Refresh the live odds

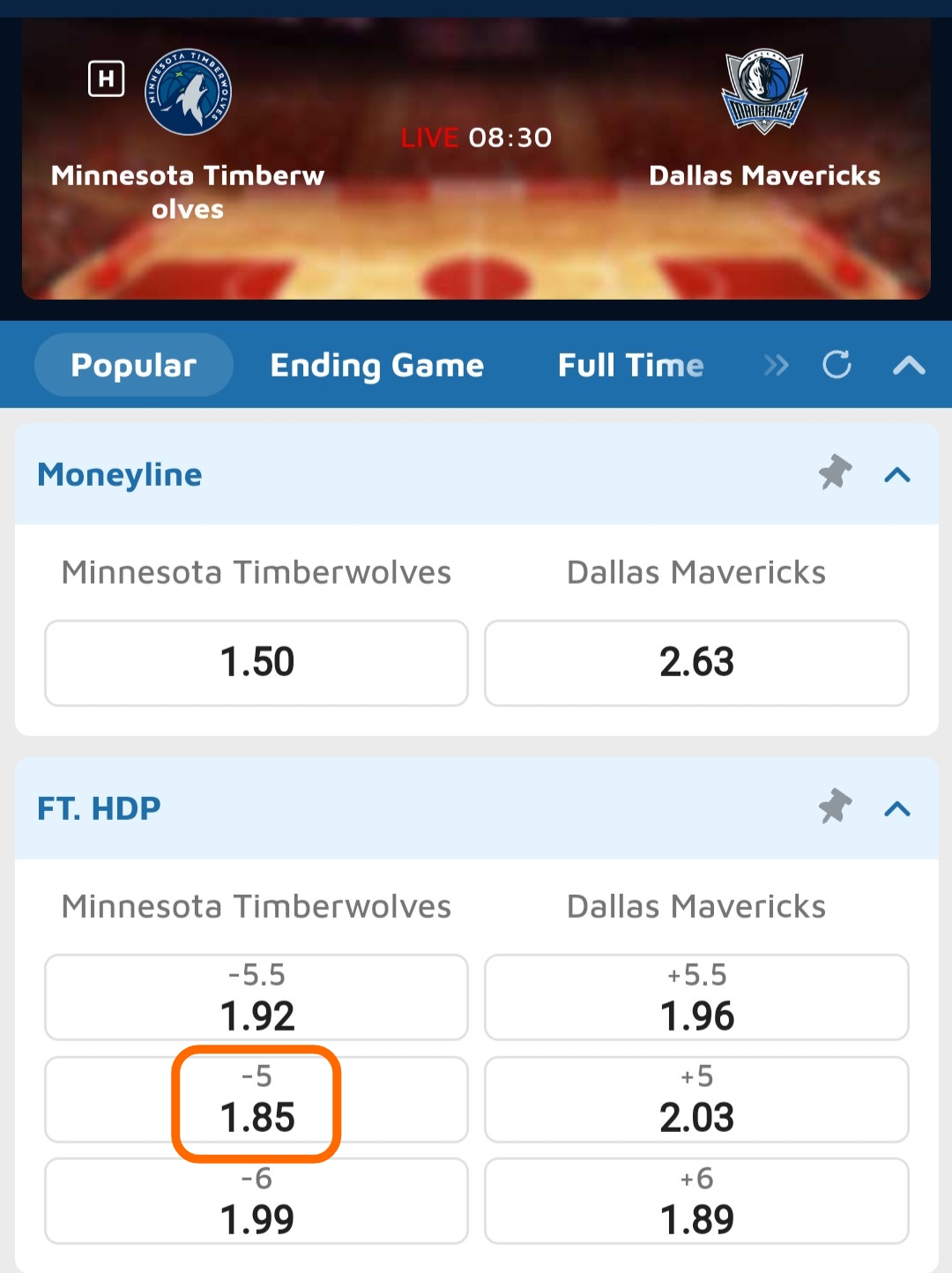[x=837, y=365]
